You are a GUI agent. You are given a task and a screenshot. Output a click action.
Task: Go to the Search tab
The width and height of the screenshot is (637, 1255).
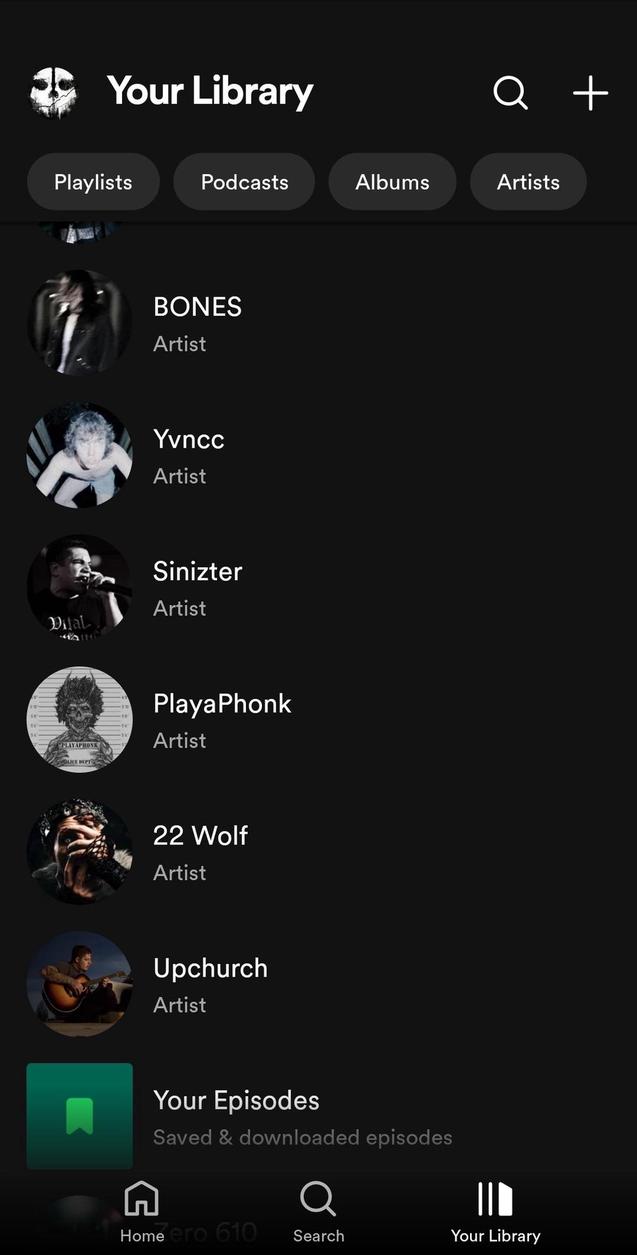[x=318, y=1211]
